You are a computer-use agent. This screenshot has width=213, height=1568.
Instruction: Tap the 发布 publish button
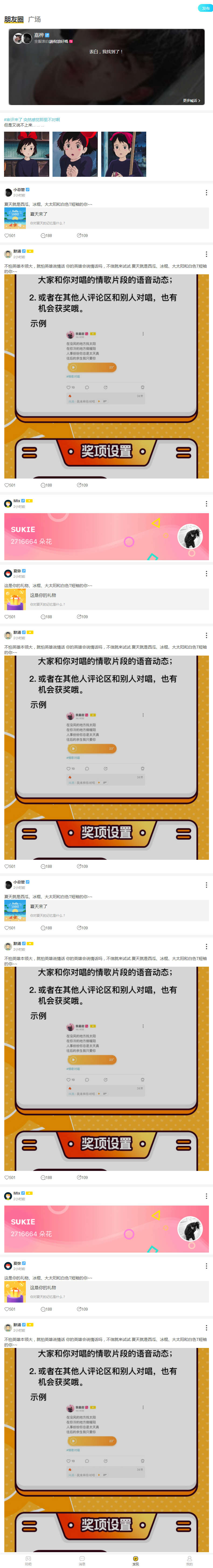[204, 8]
